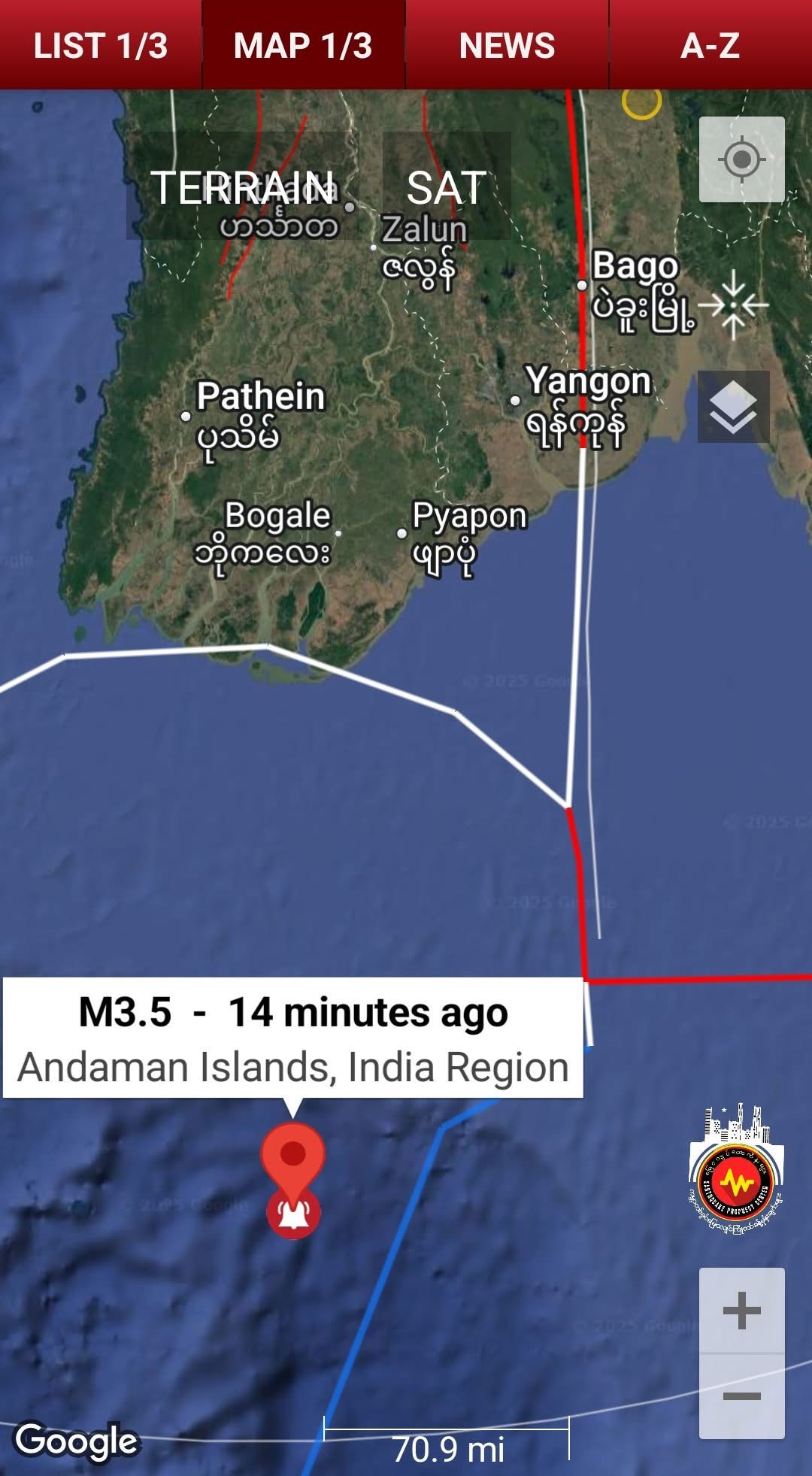Zoom out of the map
The image size is (812, 1476).
click(x=741, y=1396)
